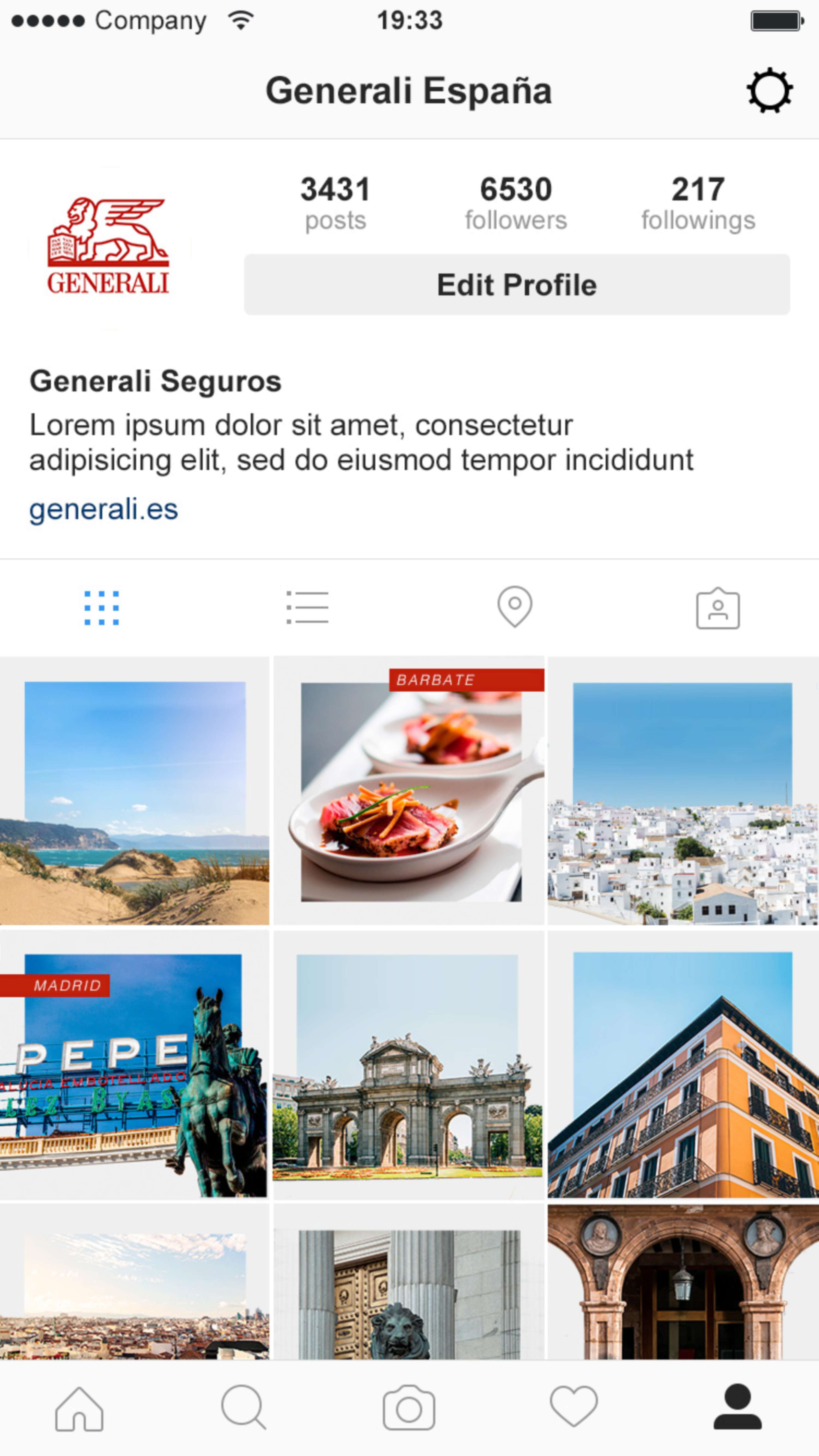Switch to the grid view tab
This screenshot has width=819, height=1456.
point(102,608)
